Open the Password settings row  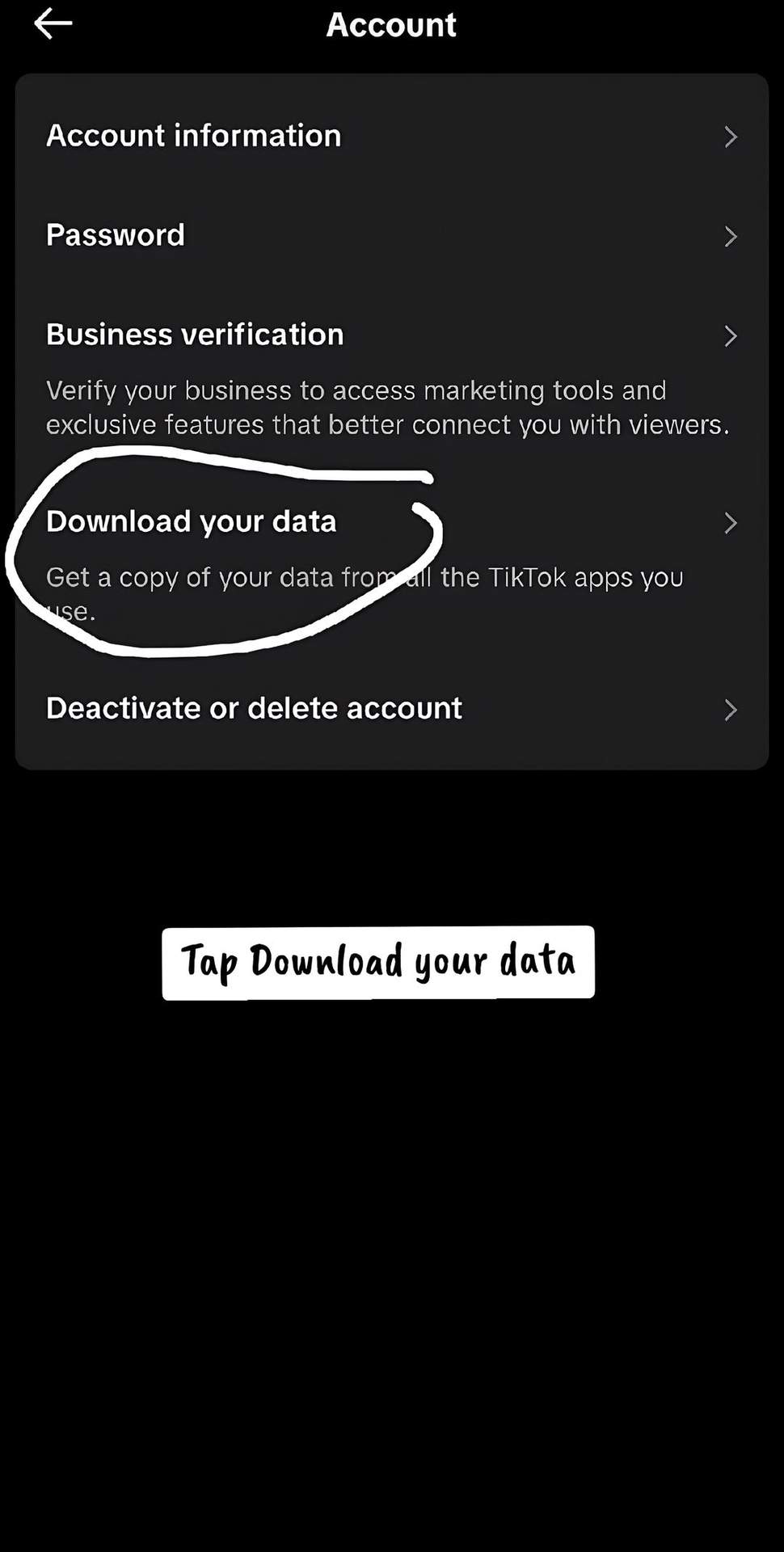(x=392, y=235)
